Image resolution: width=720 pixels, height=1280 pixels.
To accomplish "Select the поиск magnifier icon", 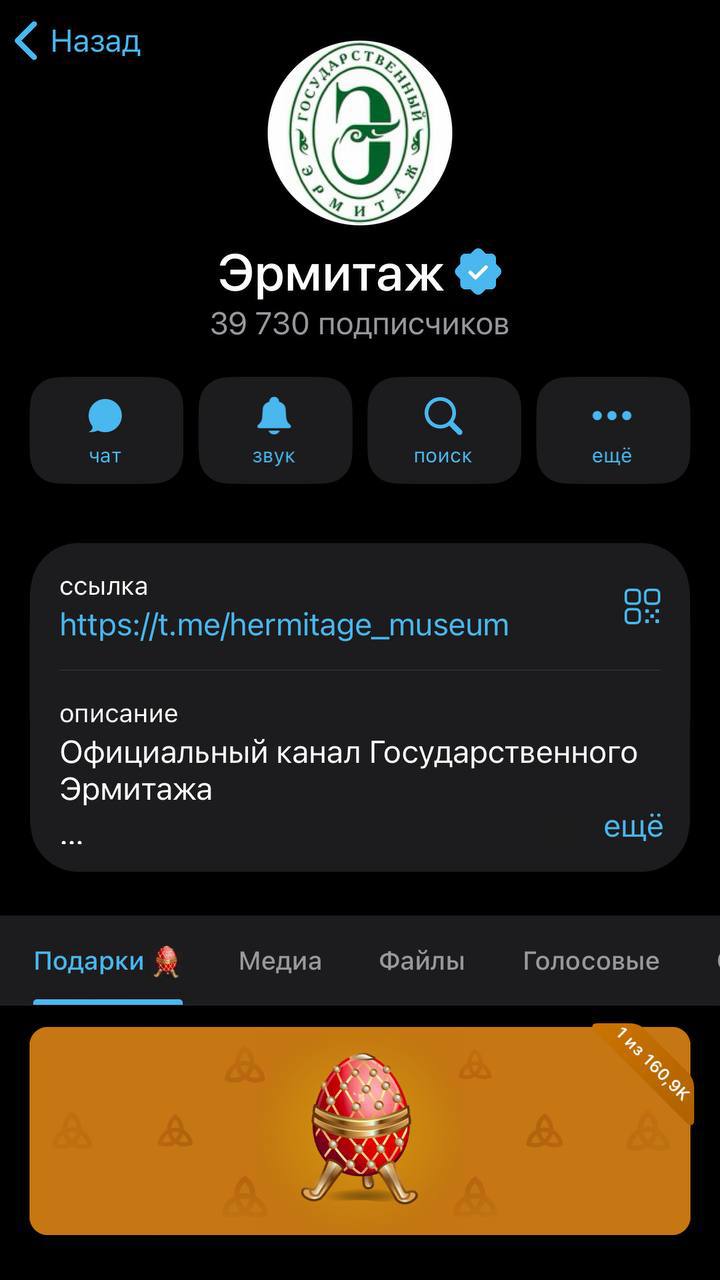I will [444, 428].
